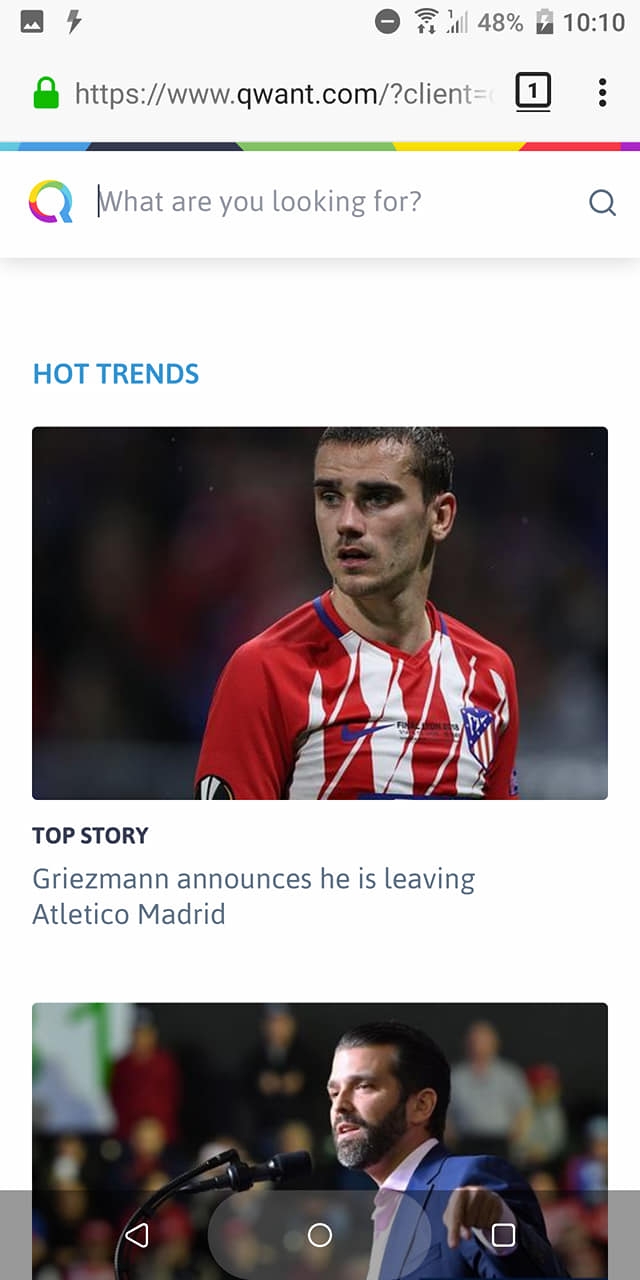Open the browser overflow menu
This screenshot has height=1280, width=640.
pos(602,93)
